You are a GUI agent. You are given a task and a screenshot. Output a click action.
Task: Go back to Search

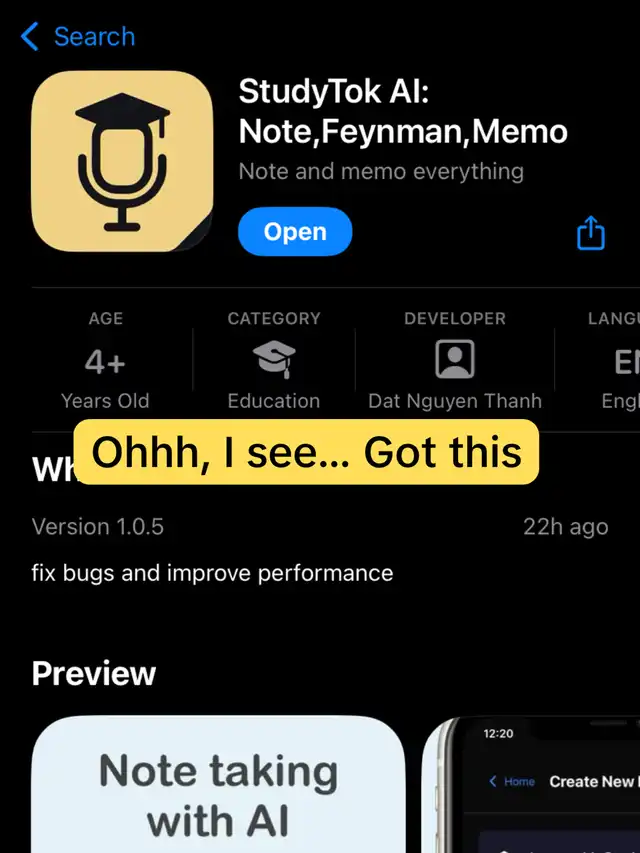78,38
